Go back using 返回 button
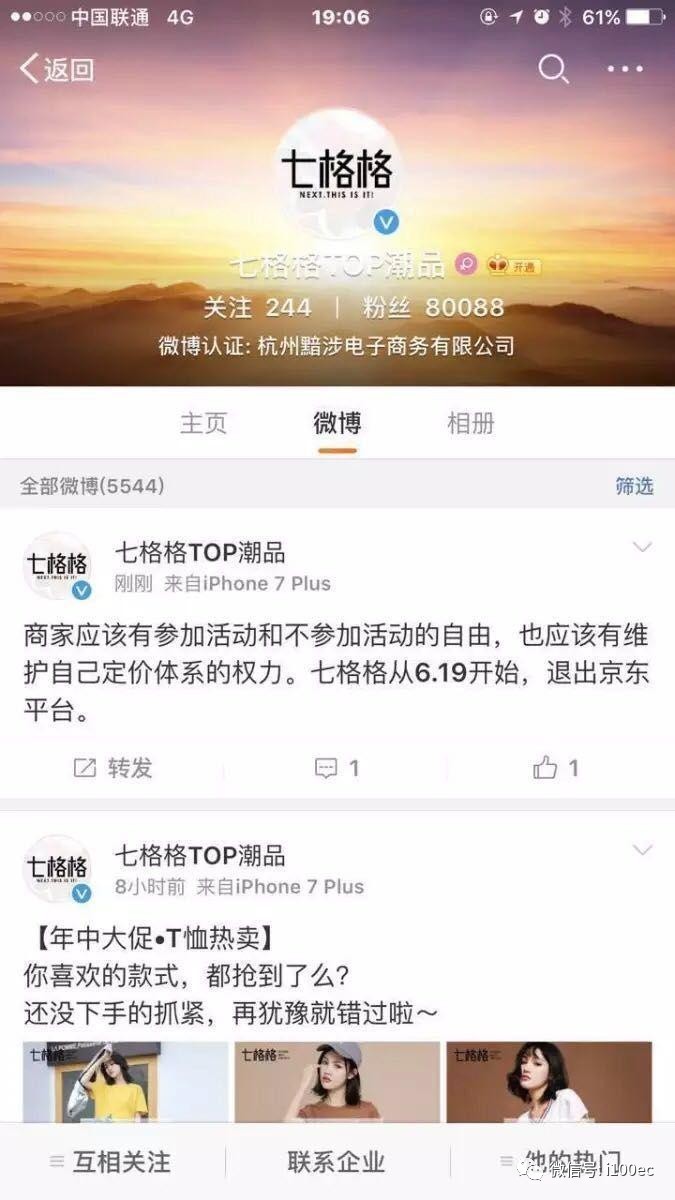 click(x=57, y=69)
